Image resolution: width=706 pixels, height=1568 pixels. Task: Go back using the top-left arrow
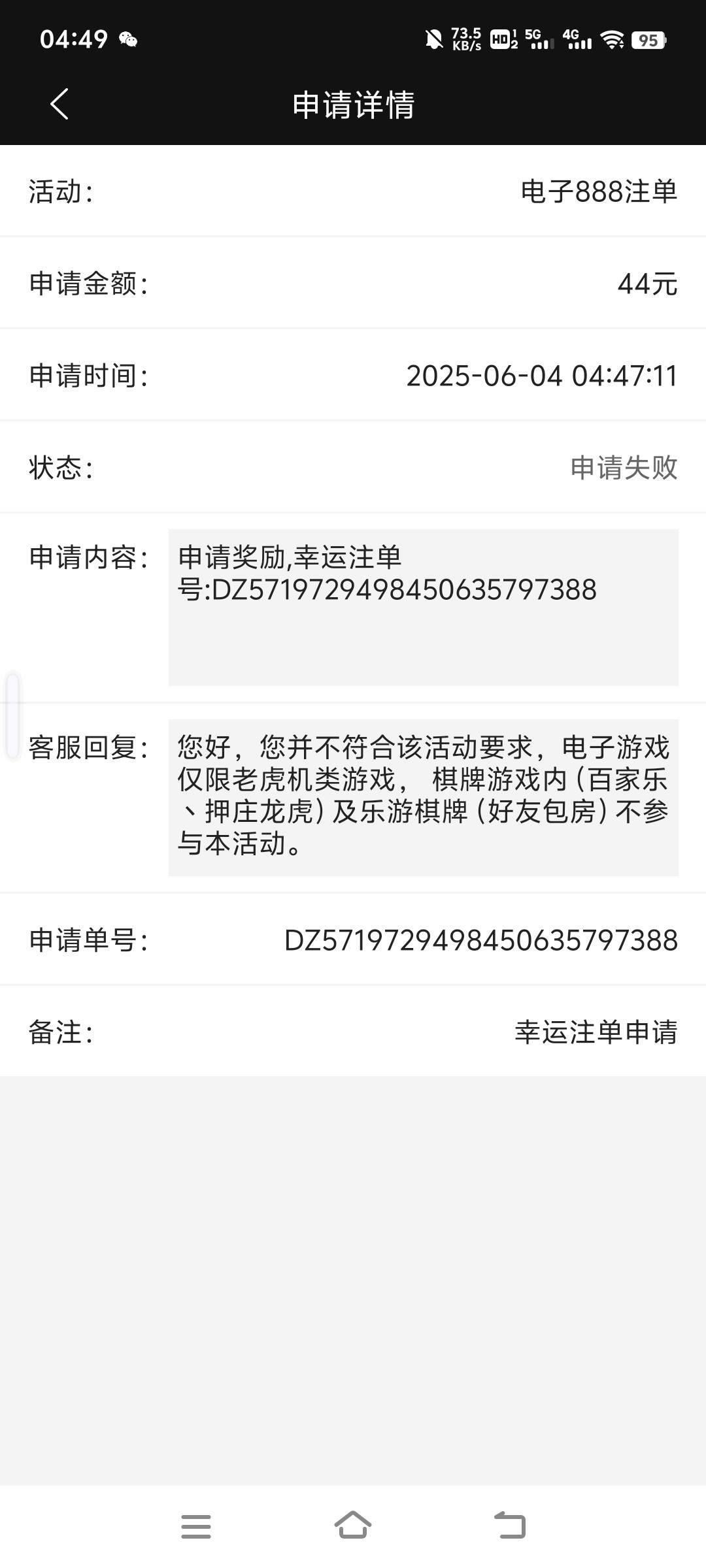[59, 104]
